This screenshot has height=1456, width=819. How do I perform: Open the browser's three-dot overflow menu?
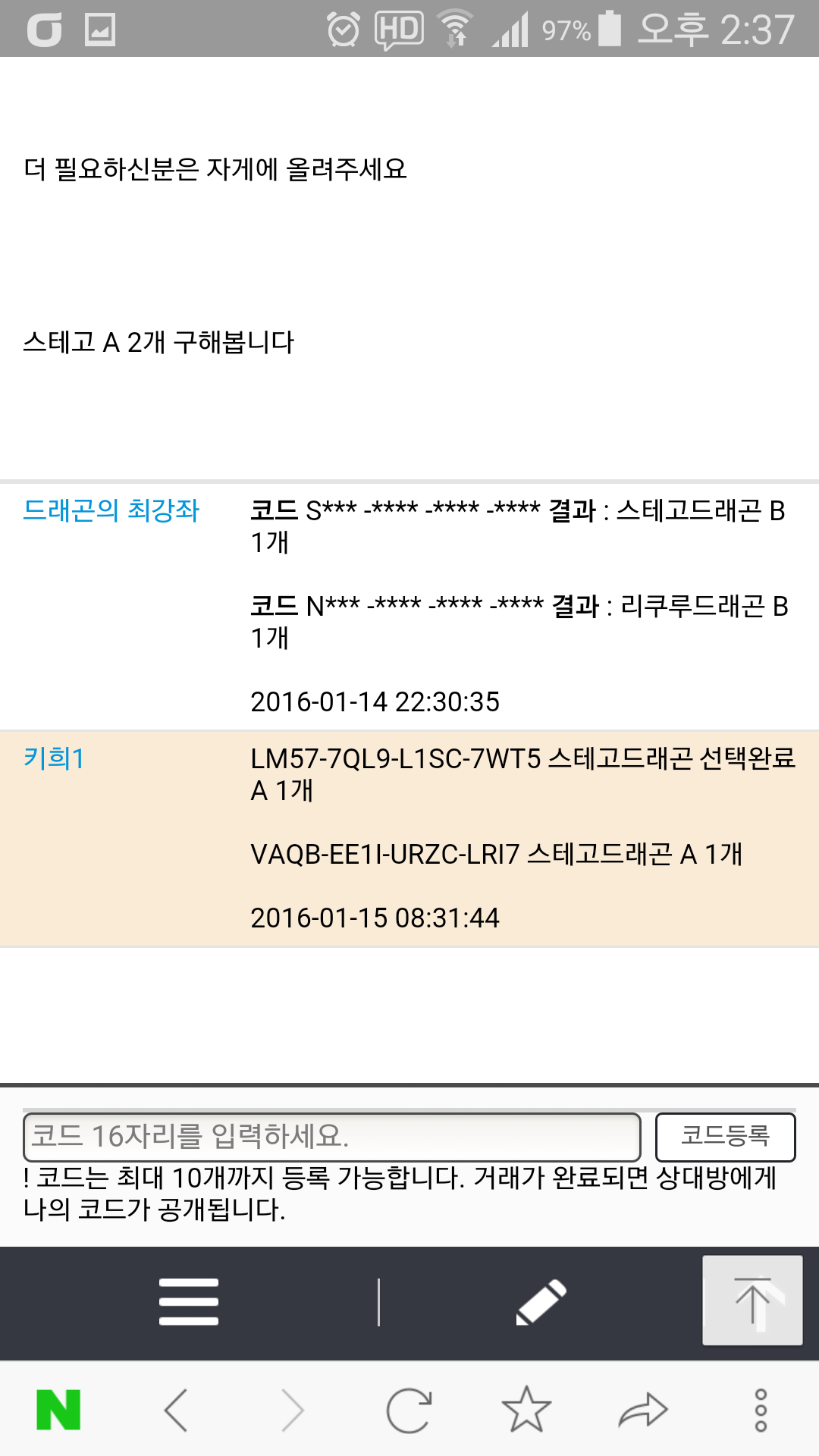761,1410
